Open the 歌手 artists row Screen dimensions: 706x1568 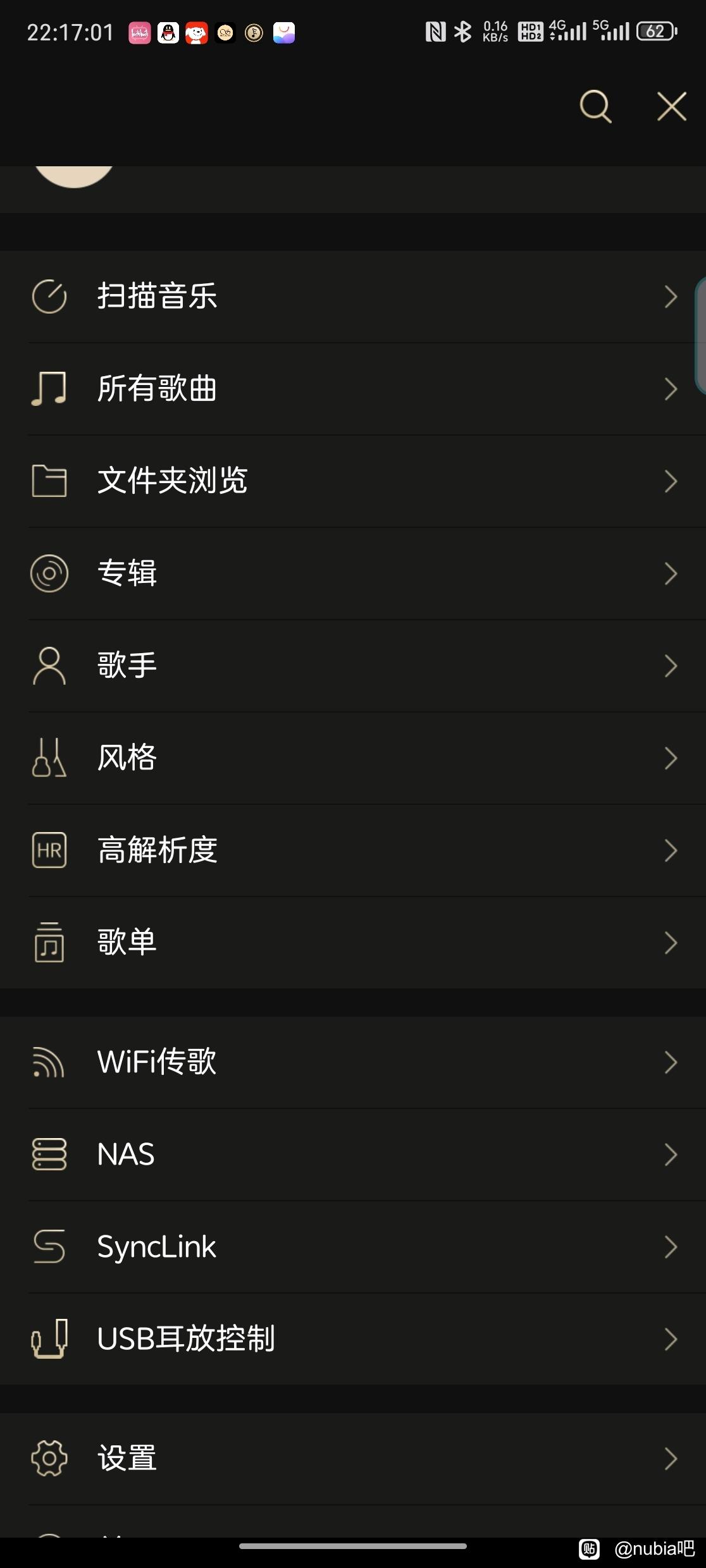[x=353, y=666]
